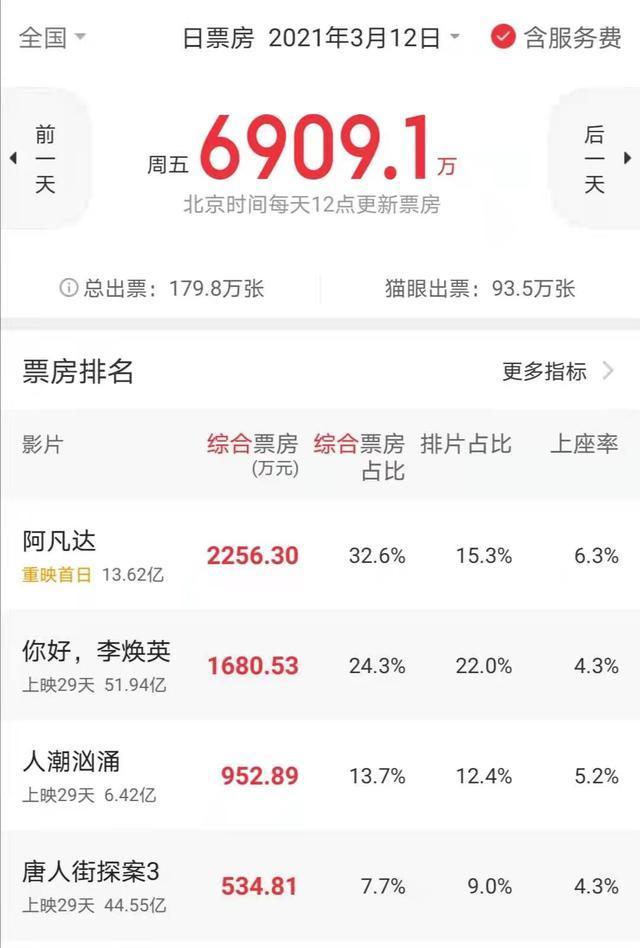Go to 前一天 box office
Screen dimensions: 640x948
pyautogui.click(x=44, y=159)
